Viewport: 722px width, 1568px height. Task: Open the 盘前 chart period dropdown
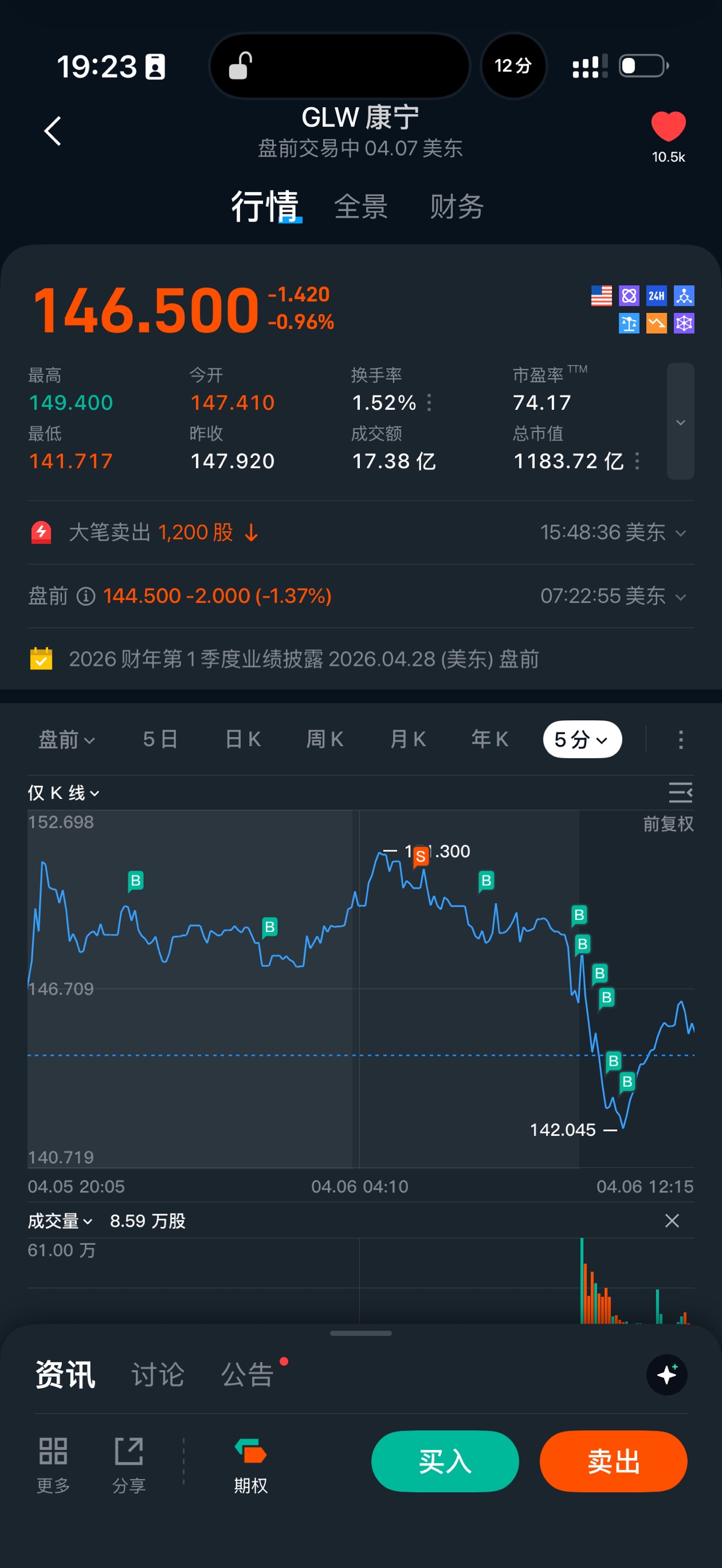click(66, 739)
